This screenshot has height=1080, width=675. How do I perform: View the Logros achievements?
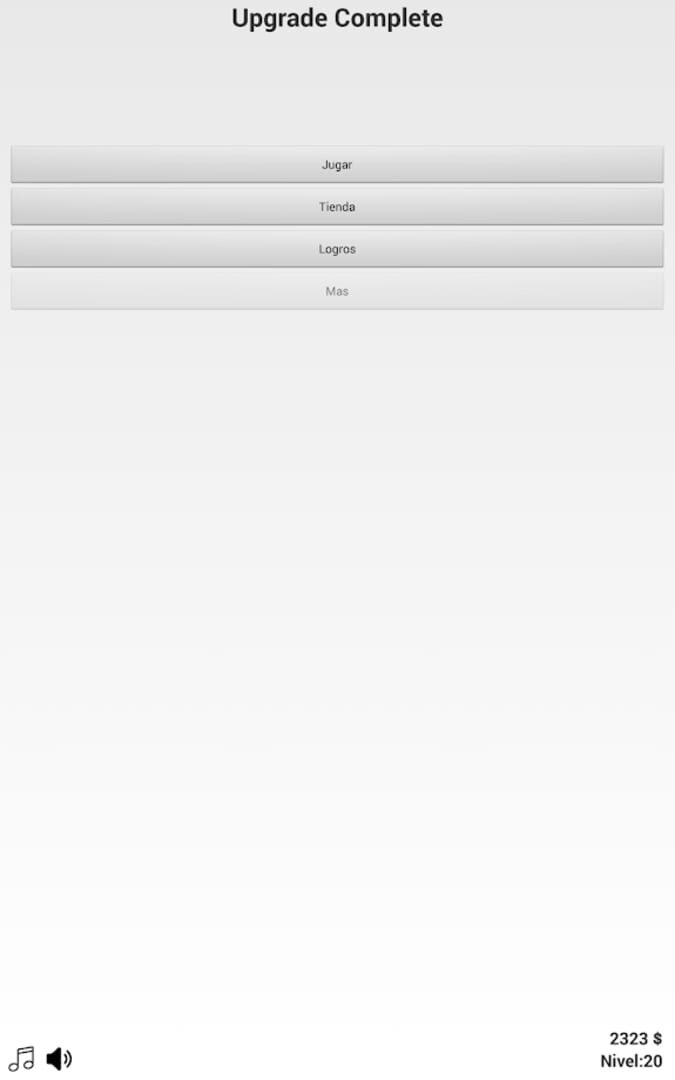[337, 249]
